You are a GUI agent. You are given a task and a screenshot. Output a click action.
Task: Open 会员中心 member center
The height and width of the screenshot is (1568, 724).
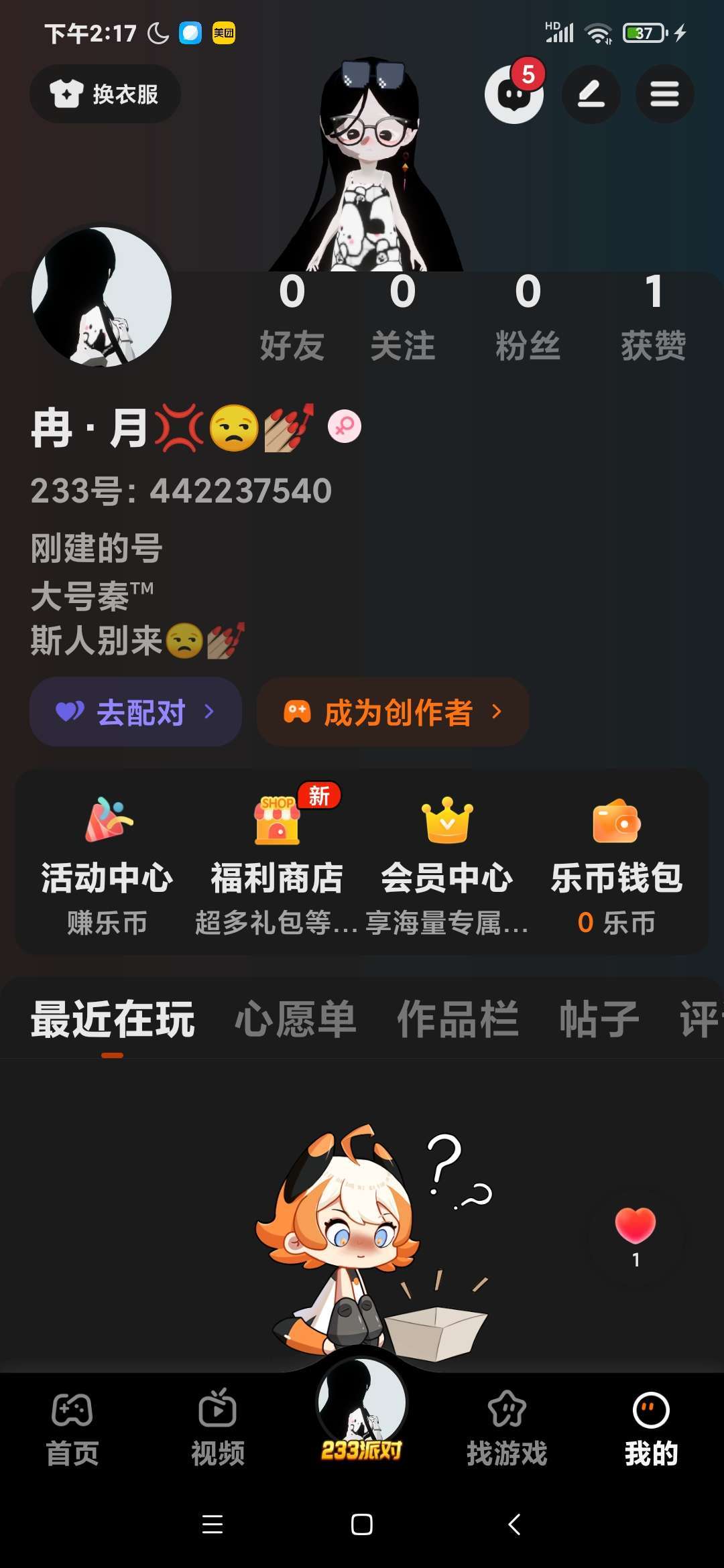[x=446, y=863]
